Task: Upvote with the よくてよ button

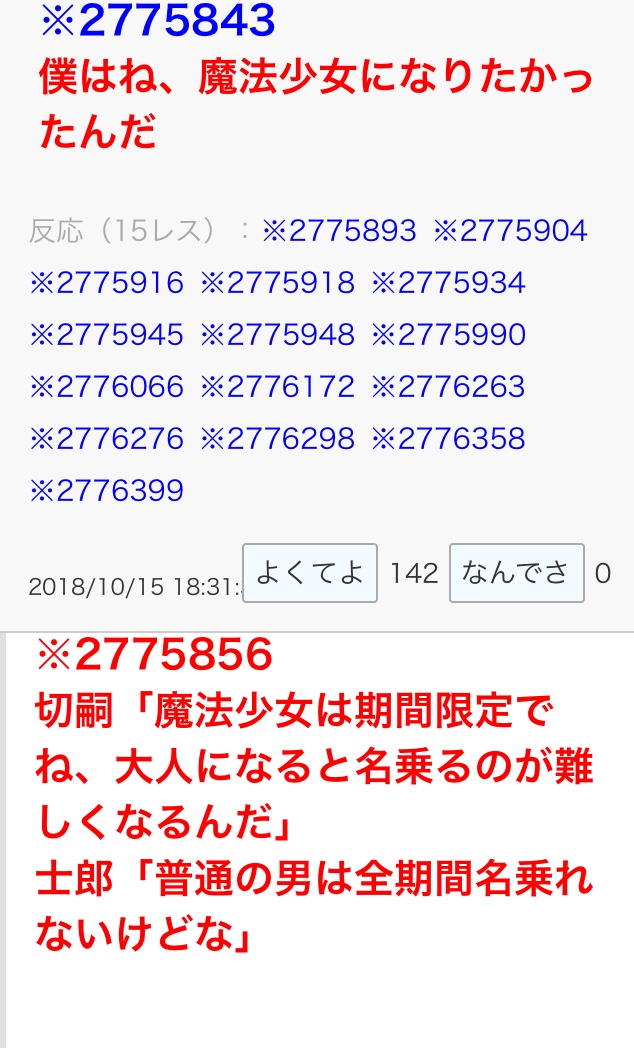Action: 310,573
